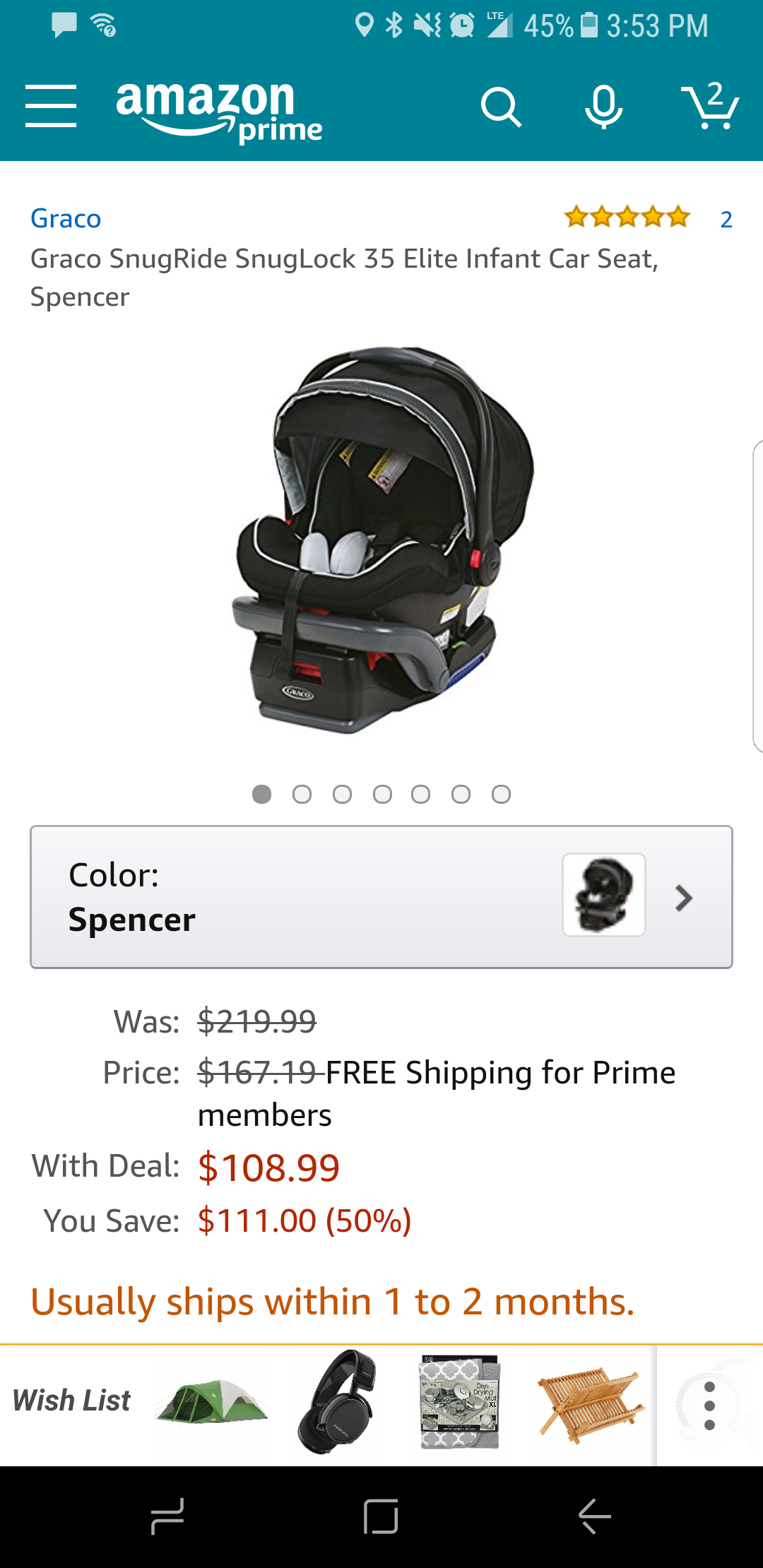763x1568 pixels.
Task: View the five-star customer reviews
Action: point(627,218)
